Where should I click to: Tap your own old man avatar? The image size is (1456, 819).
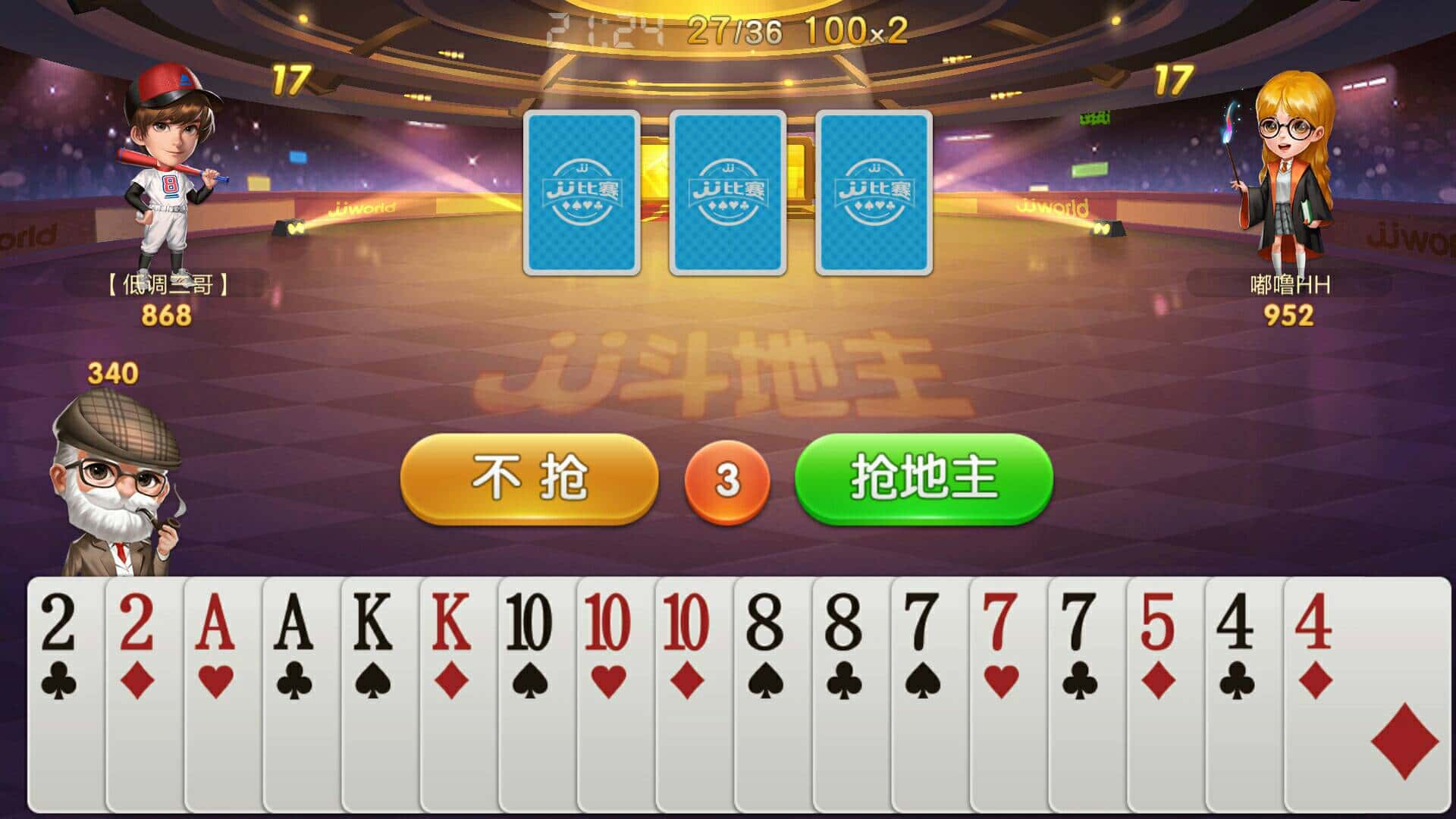point(116,485)
